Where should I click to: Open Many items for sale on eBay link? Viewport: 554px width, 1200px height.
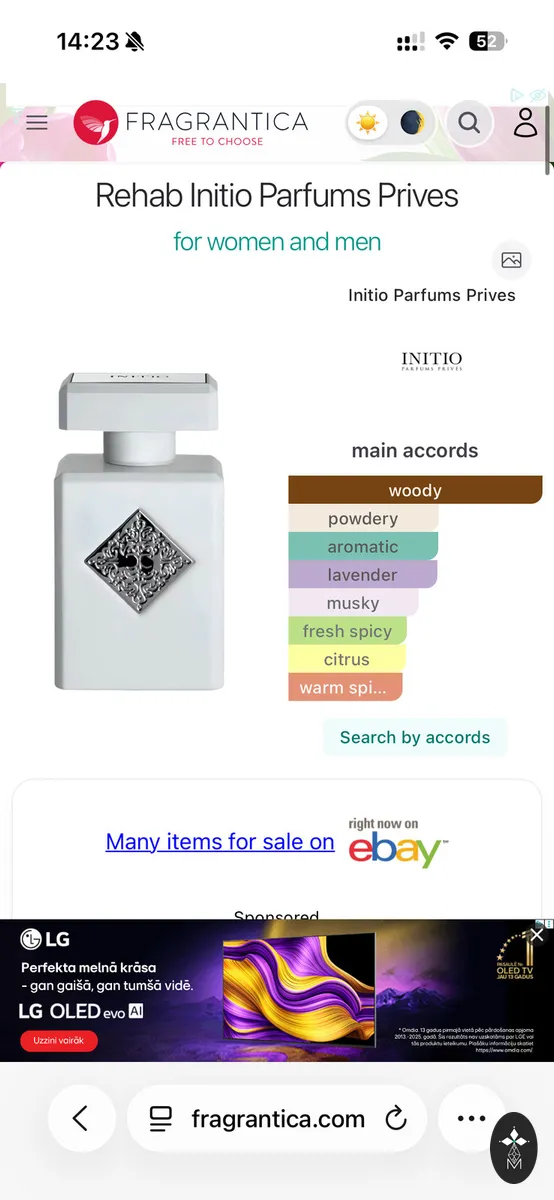pyautogui.click(x=220, y=842)
